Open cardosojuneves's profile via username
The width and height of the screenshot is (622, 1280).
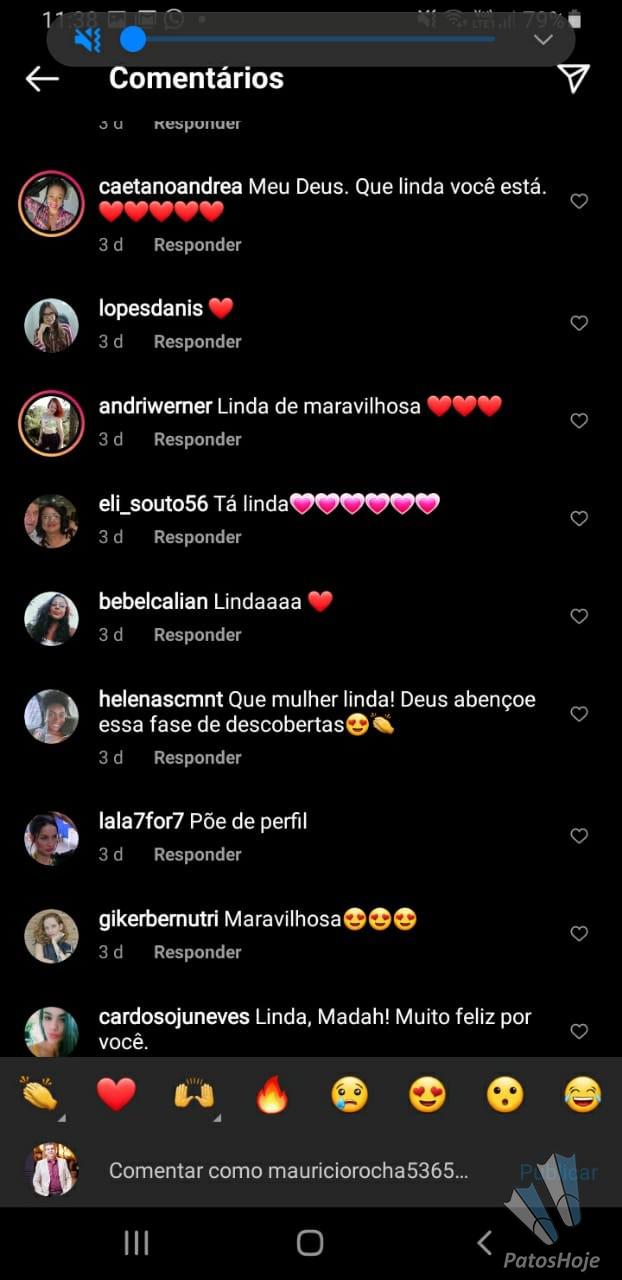174,1017
